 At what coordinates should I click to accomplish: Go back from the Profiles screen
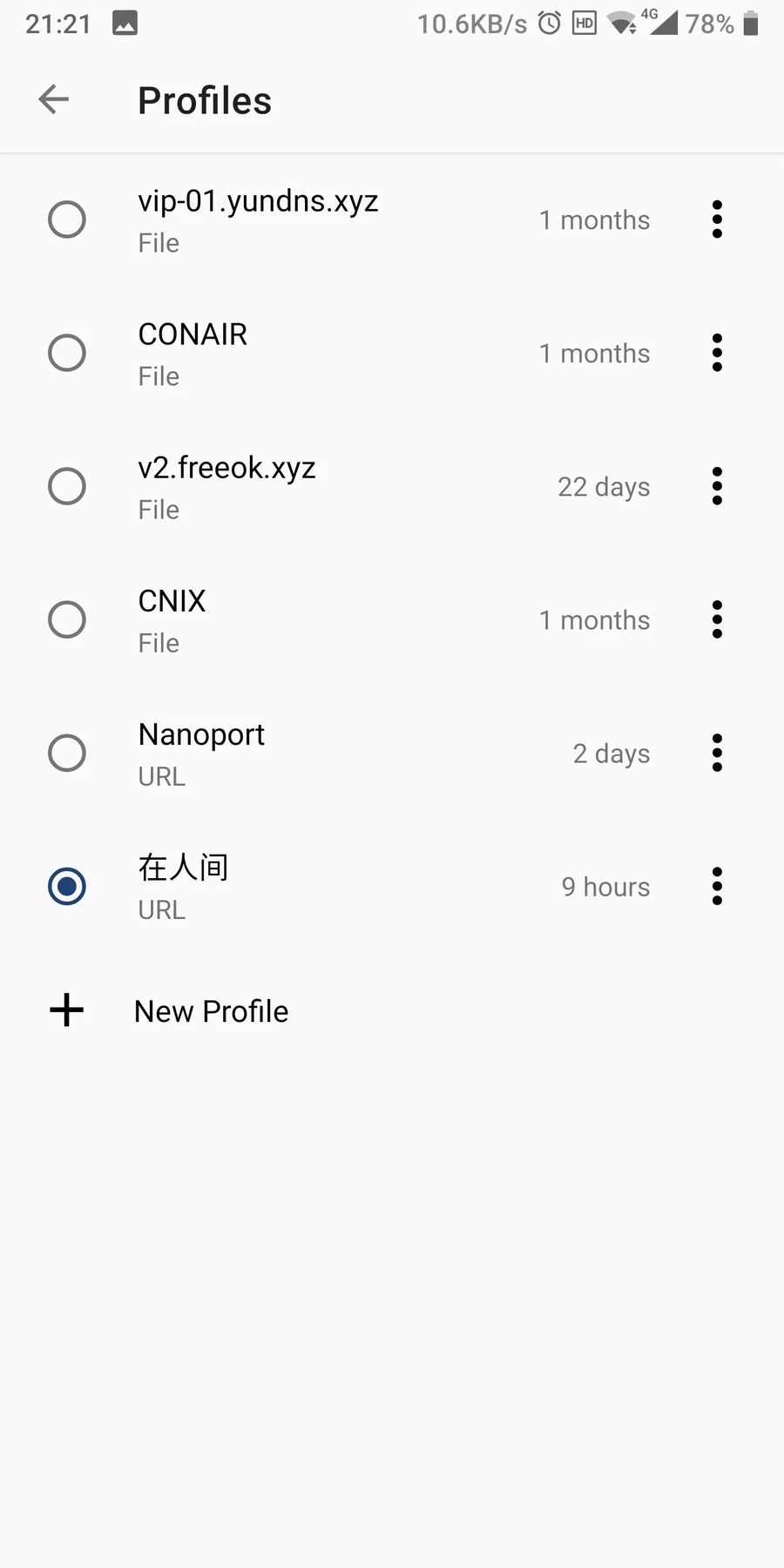click(53, 99)
